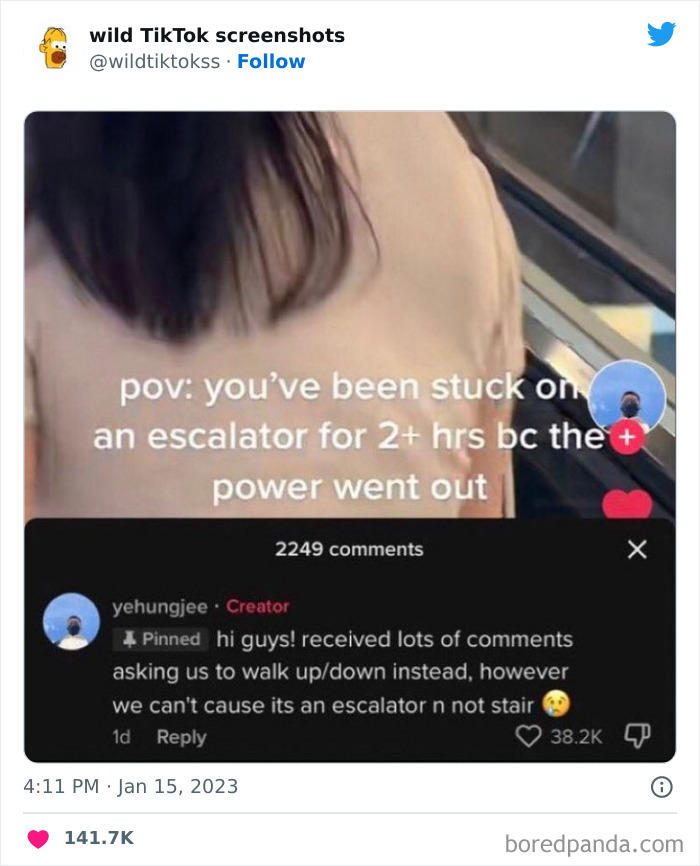
Task: Open the 4:11 PM Jan 15, 2023 timestamp
Action: point(130,786)
